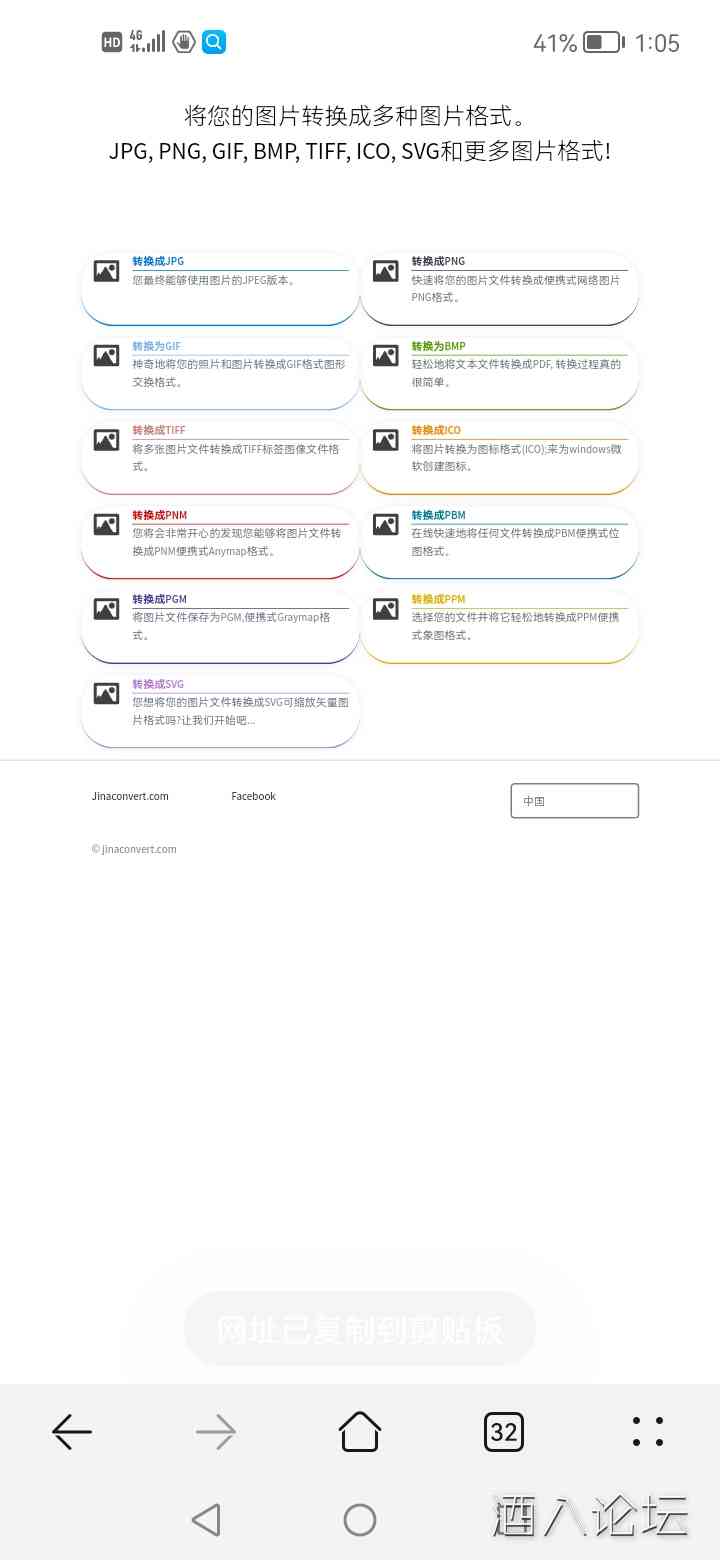This screenshot has height=1560, width=720.
Task: Tap the Android home circle button
Action: click(x=359, y=1519)
